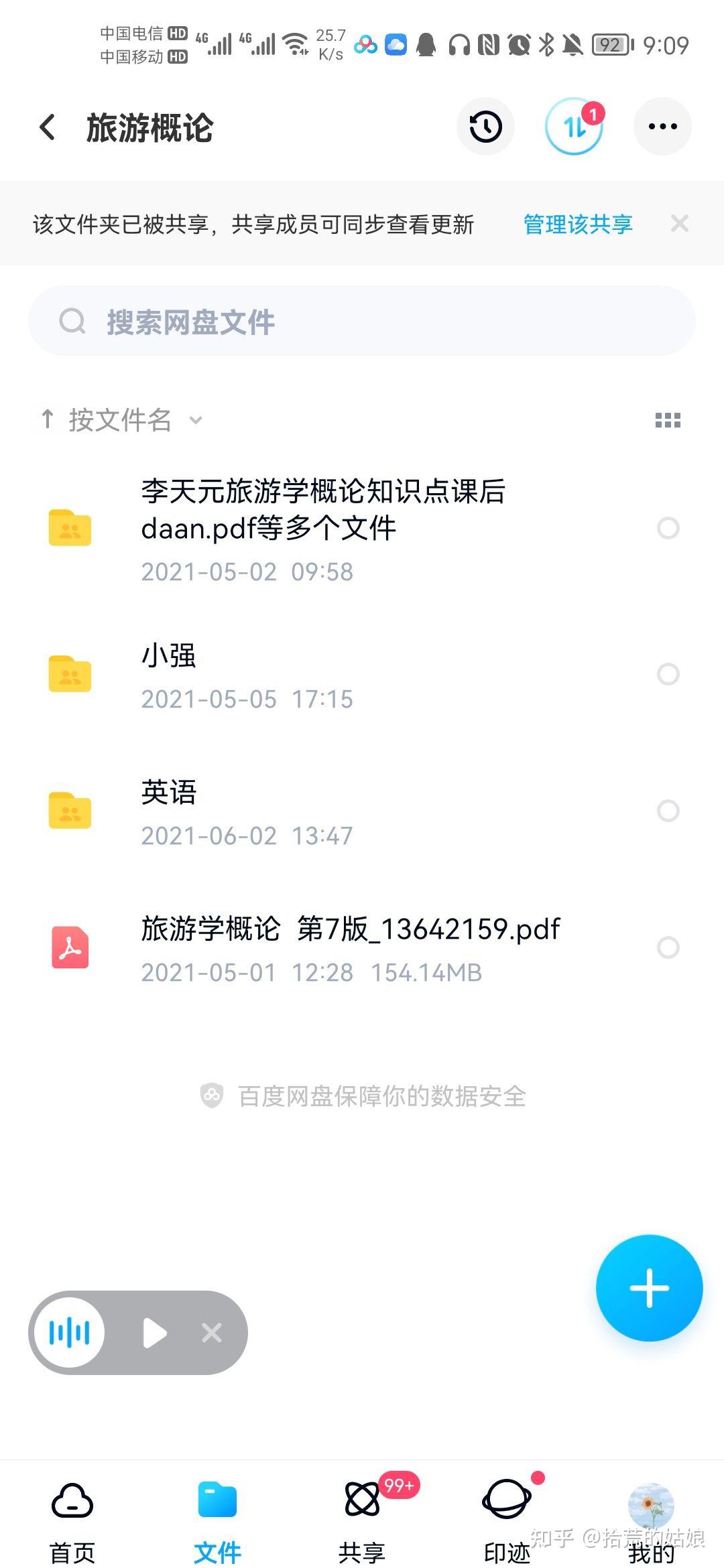Tap the blue plus upload button

pos(649,1288)
